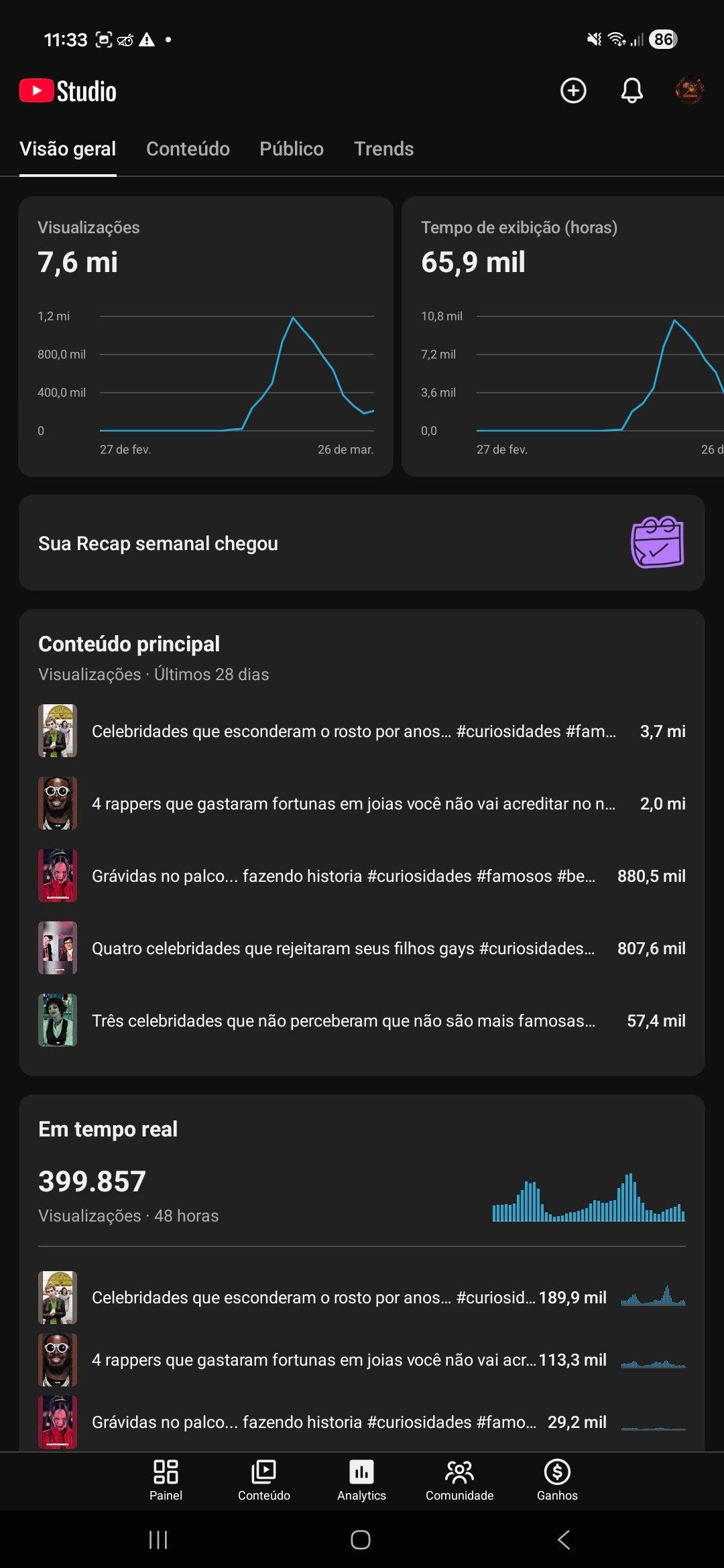Tap the create plus icon
Screen dimensions: 724x1568
click(573, 90)
